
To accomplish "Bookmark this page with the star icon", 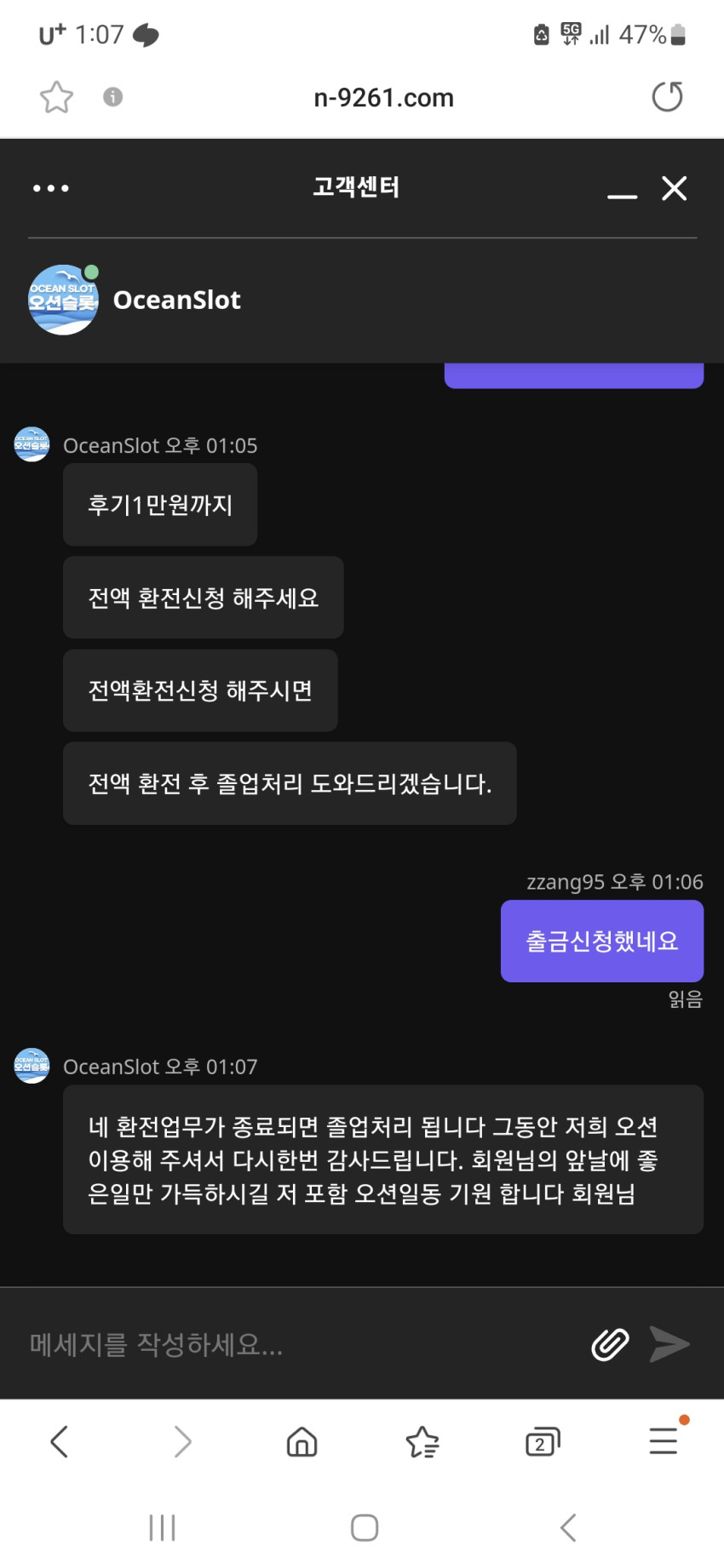I will click(56, 97).
